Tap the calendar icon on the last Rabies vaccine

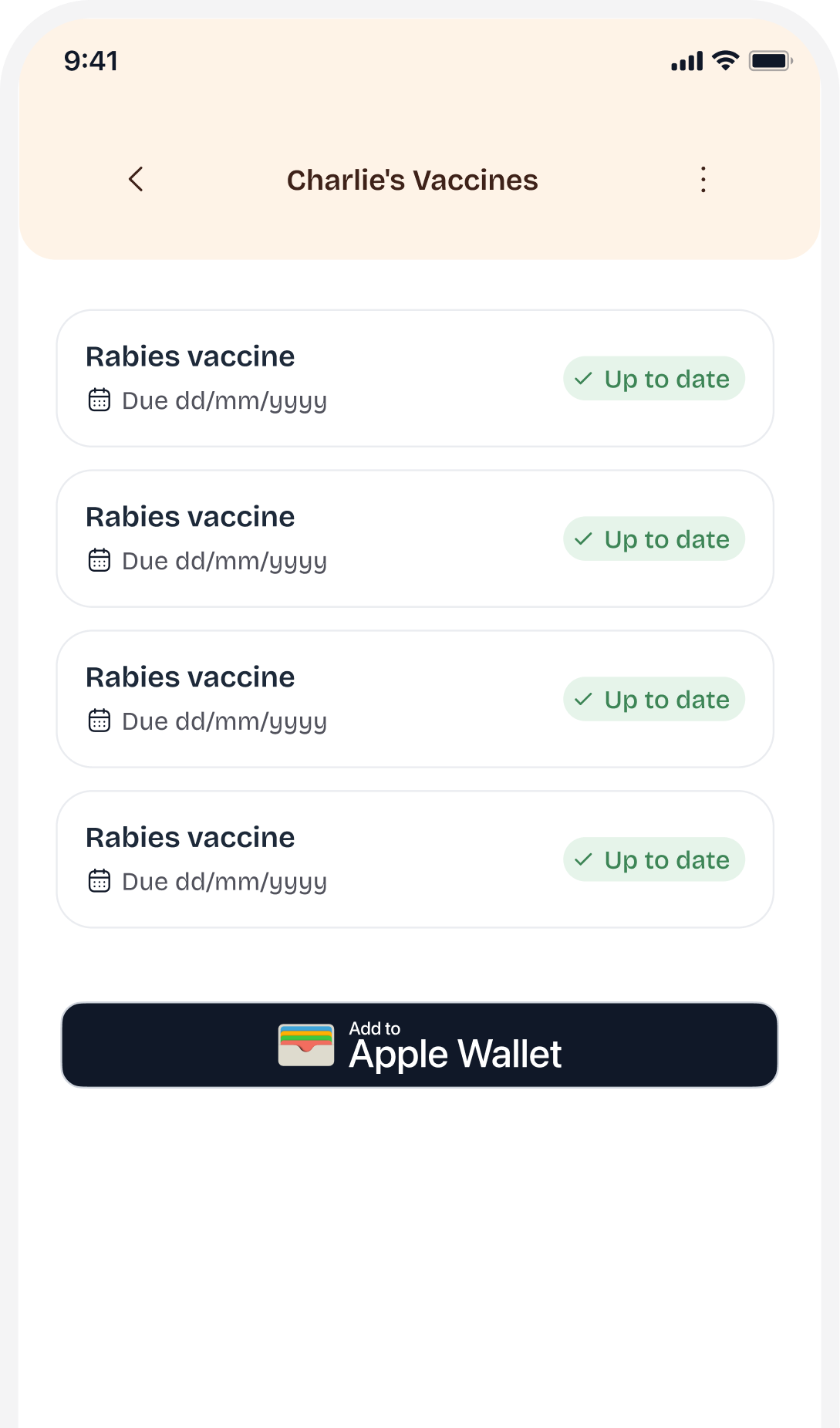click(99, 881)
